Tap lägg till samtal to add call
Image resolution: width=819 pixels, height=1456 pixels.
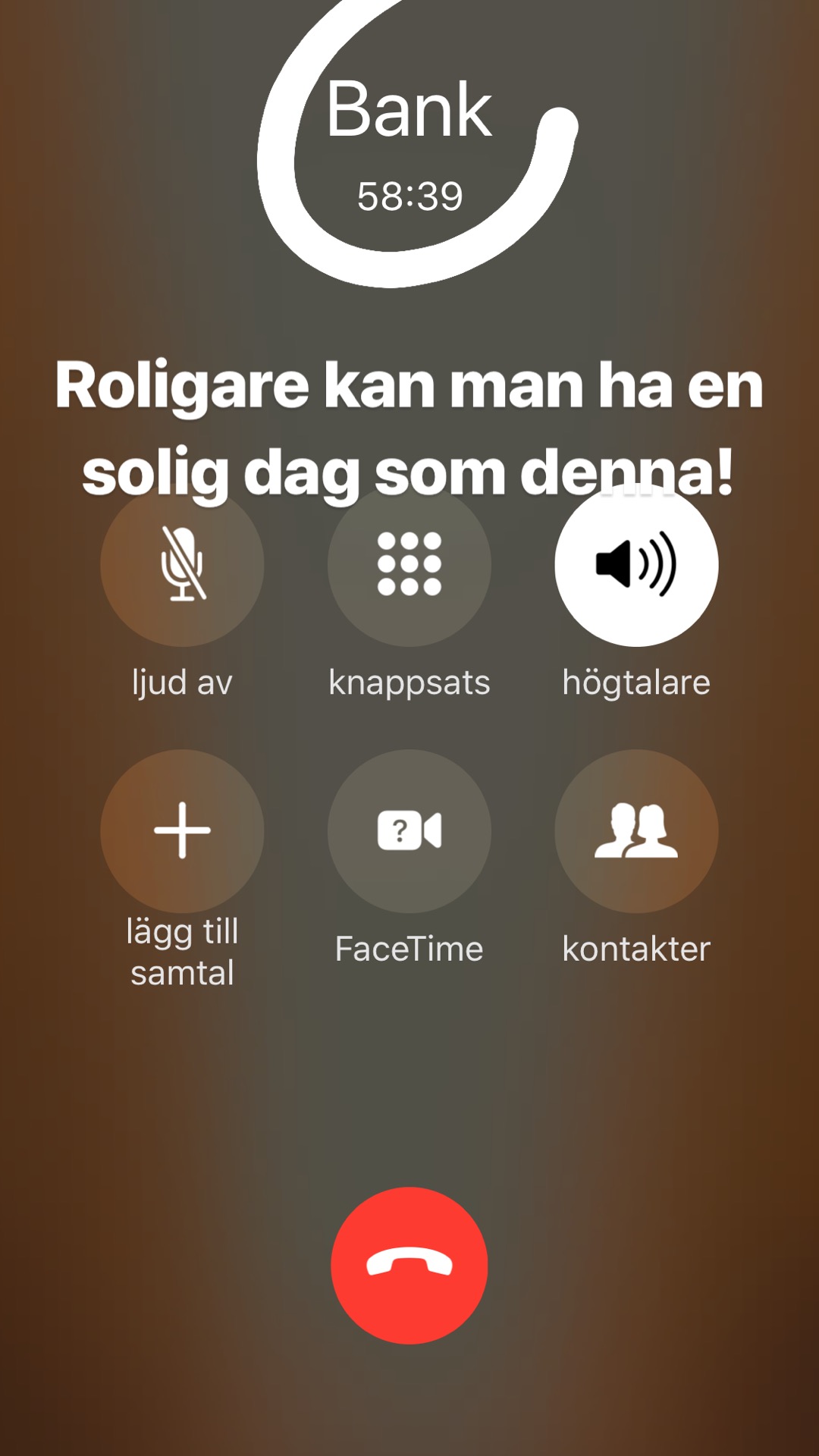tap(182, 831)
